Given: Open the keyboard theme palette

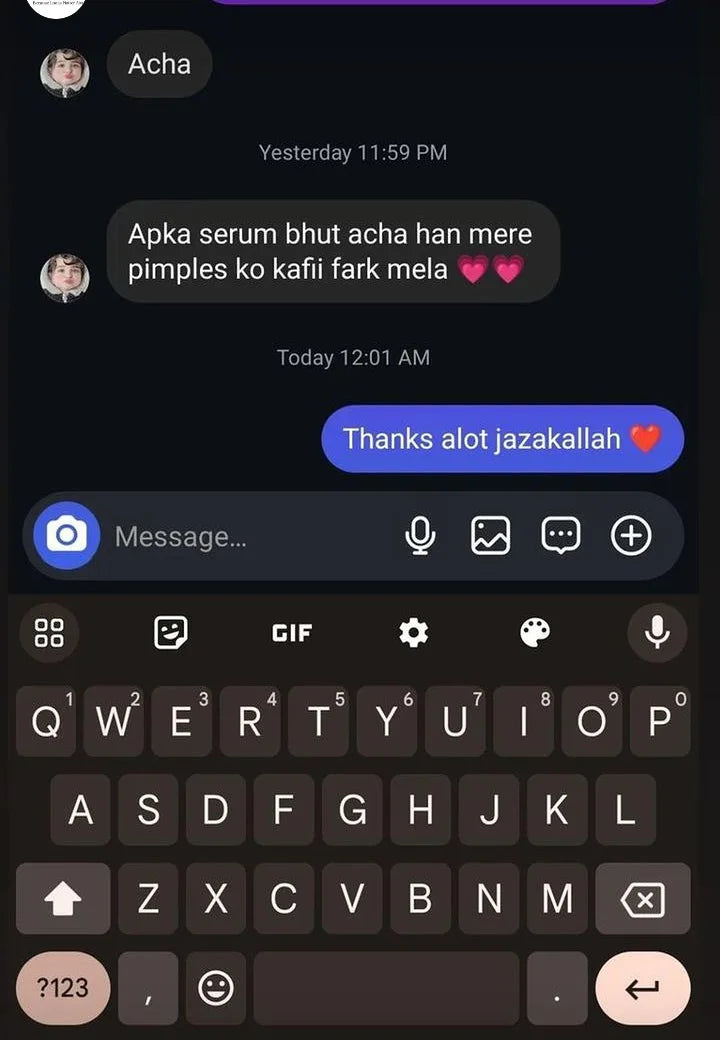Looking at the screenshot, I should 535,632.
